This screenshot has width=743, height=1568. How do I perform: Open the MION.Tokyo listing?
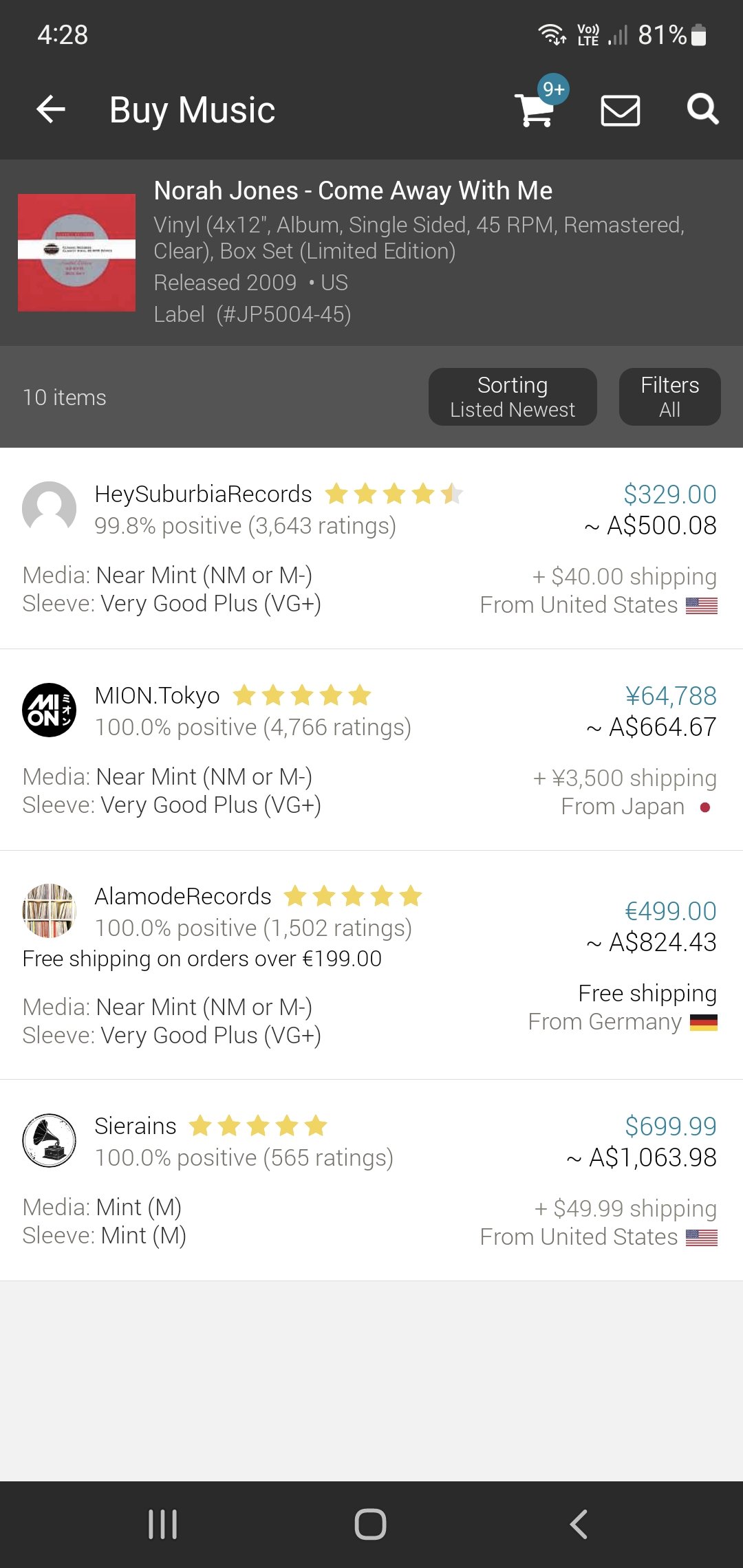[371, 750]
